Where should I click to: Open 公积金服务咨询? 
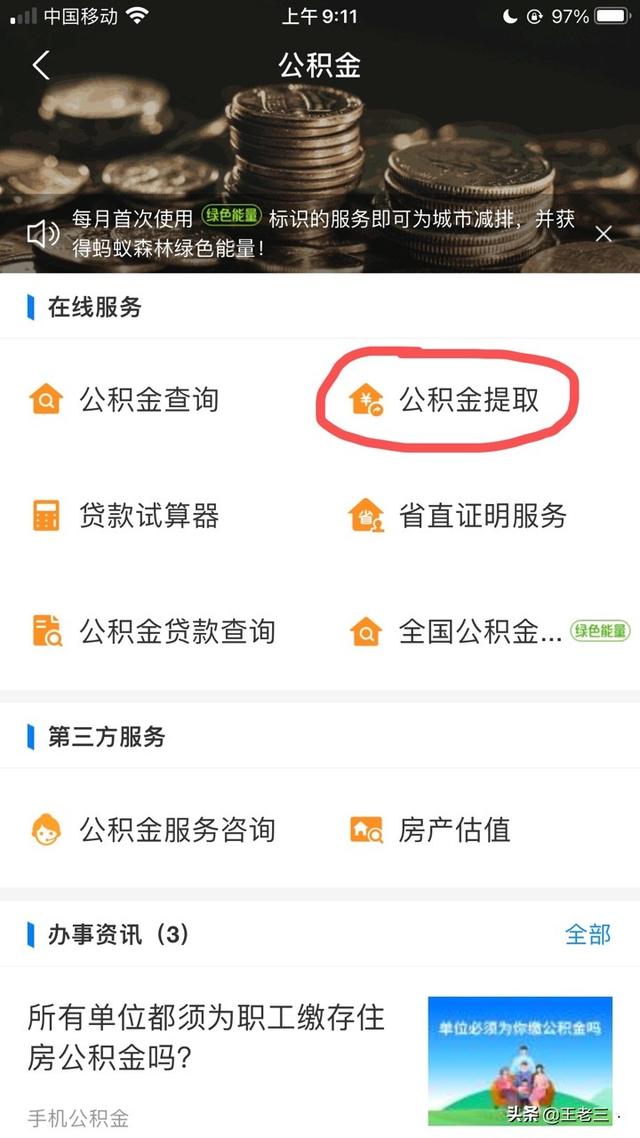pyautogui.click(x=153, y=830)
